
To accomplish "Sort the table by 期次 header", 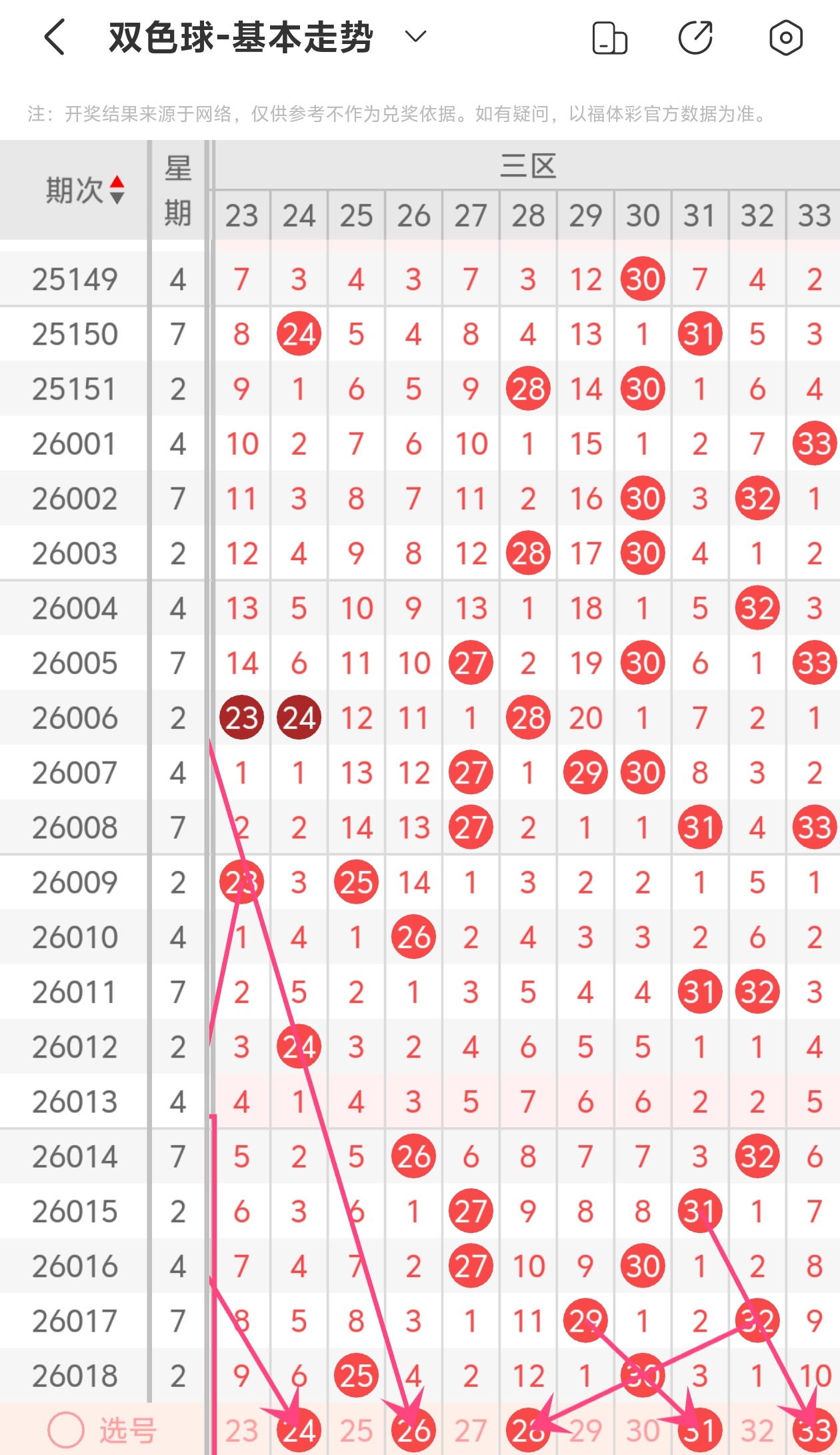I will tap(84, 190).
